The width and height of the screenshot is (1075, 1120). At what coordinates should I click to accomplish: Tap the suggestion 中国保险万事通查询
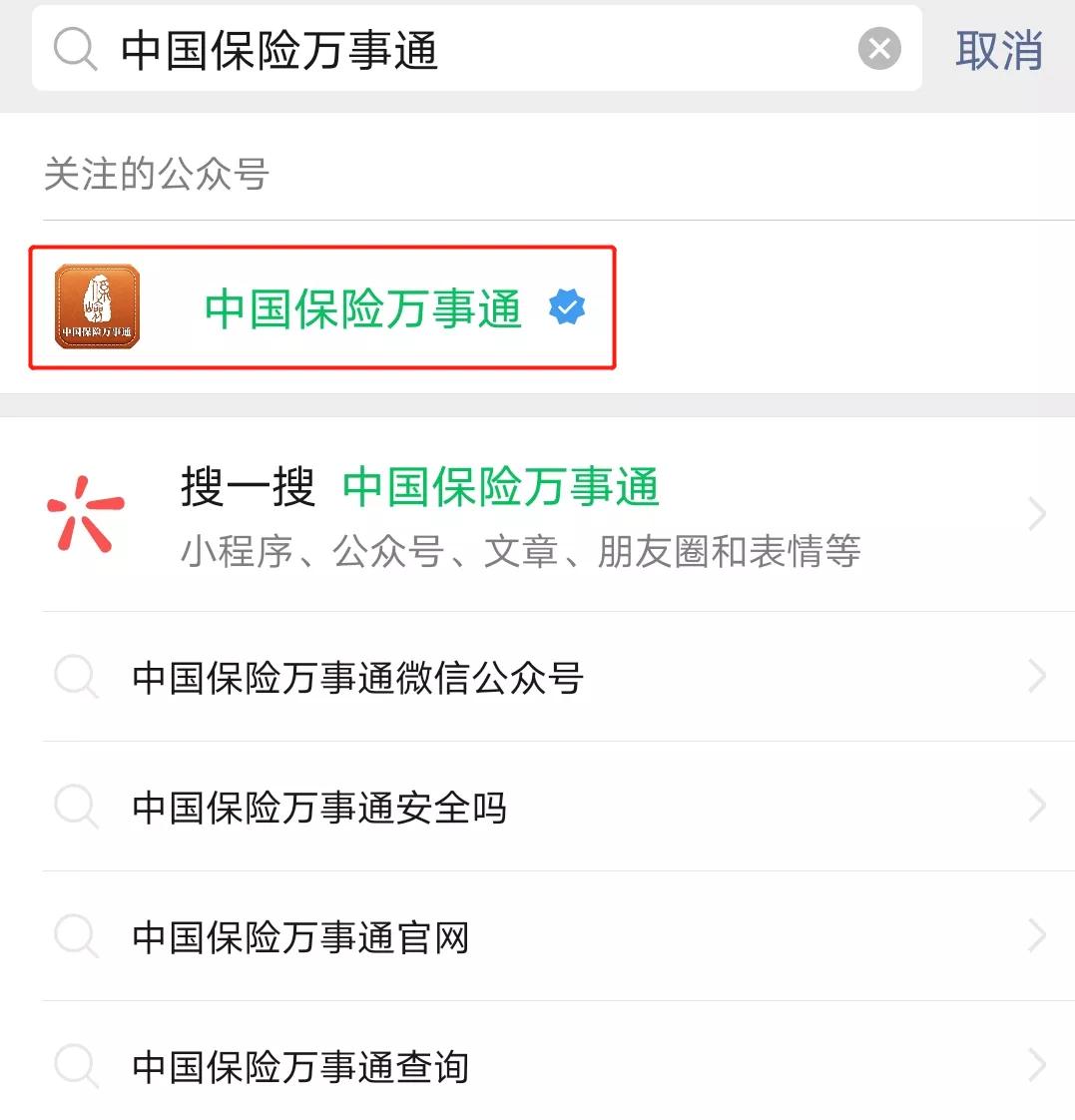click(299, 1066)
